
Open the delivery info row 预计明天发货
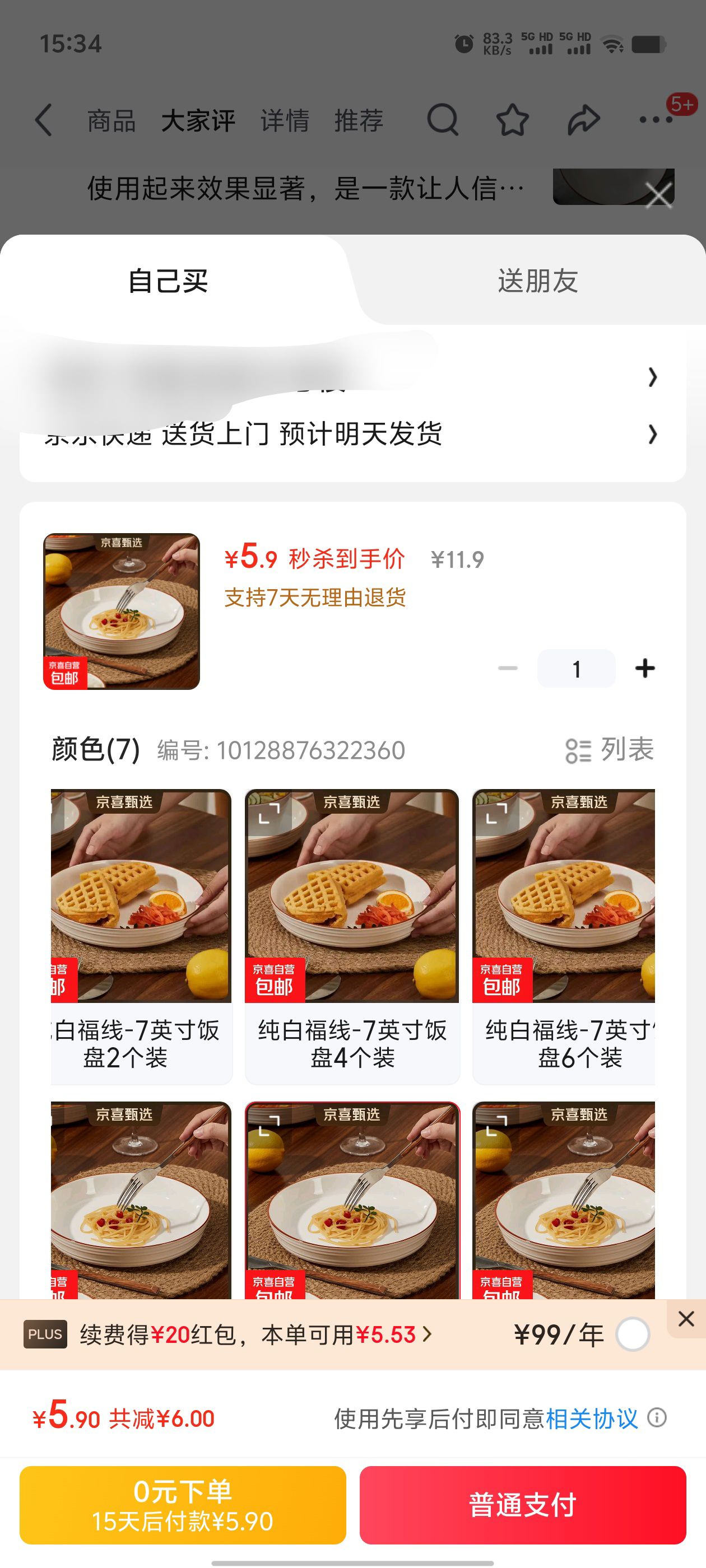pos(352,435)
